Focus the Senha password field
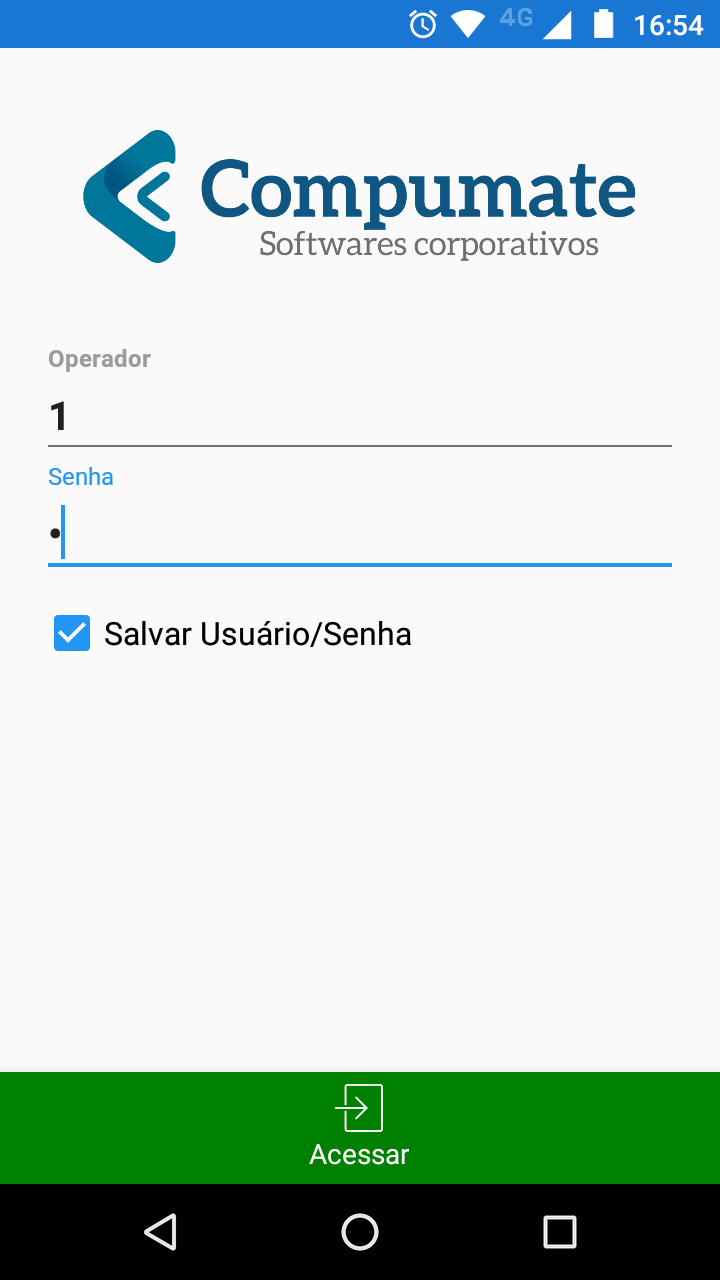This screenshot has height=1280, width=720. point(360,533)
